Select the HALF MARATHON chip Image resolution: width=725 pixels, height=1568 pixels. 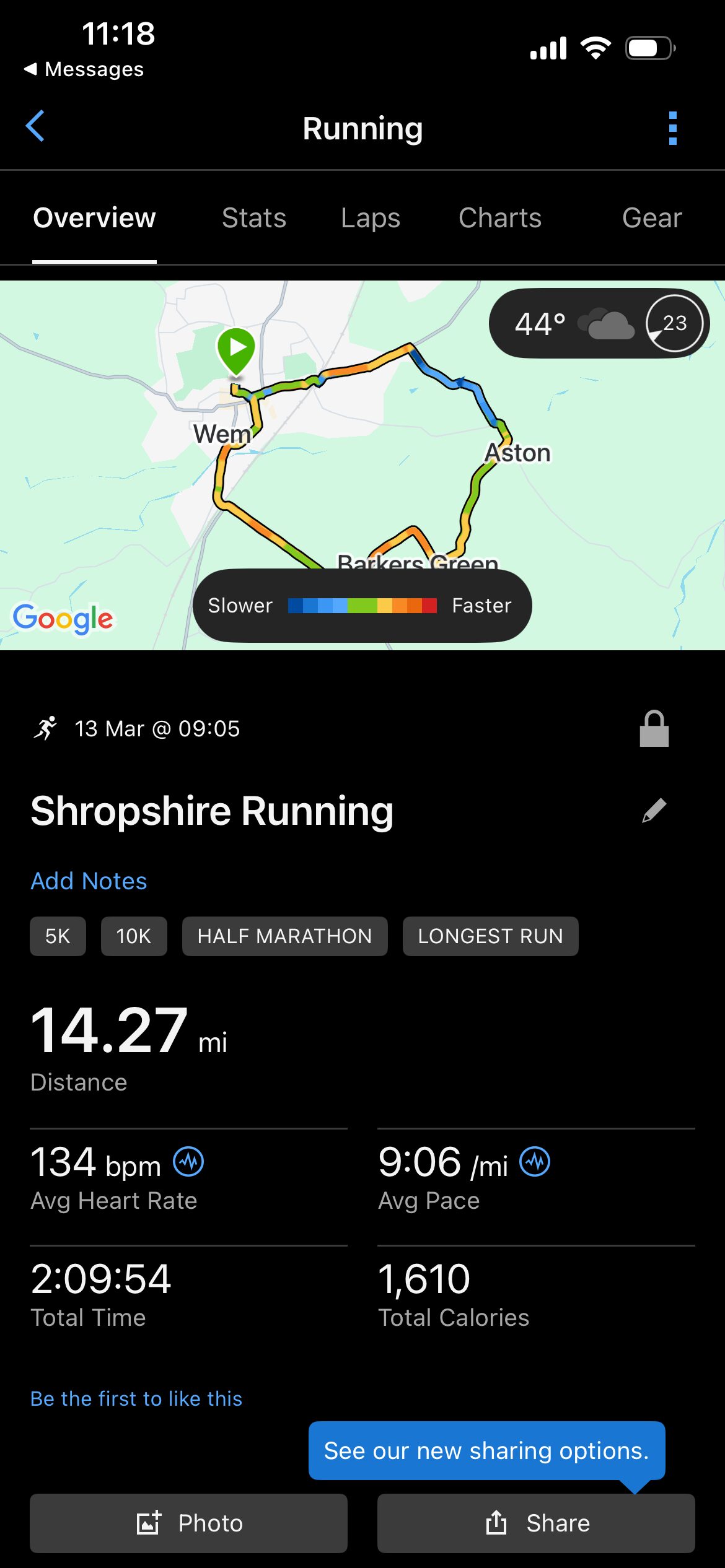(284, 936)
